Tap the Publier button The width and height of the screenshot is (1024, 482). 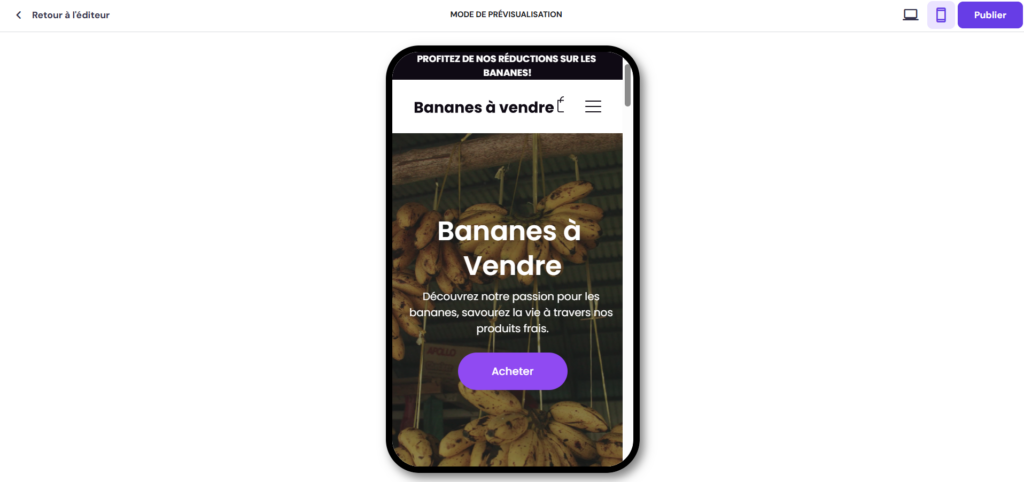click(x=989, y=15)
